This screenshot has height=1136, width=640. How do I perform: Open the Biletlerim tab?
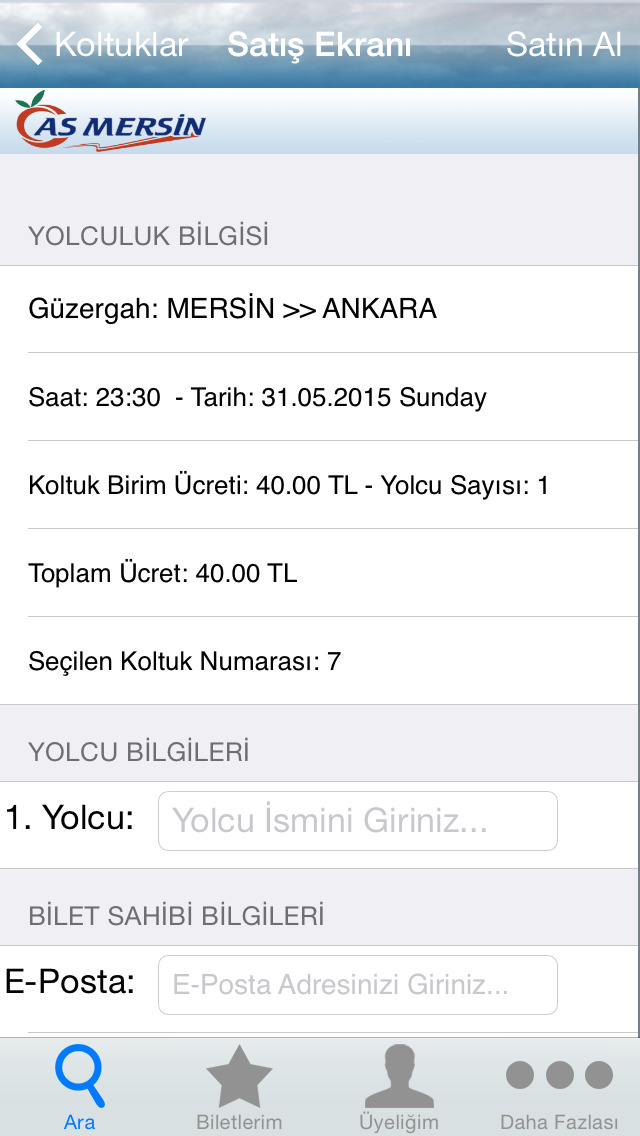click(x=239, y=1088)
